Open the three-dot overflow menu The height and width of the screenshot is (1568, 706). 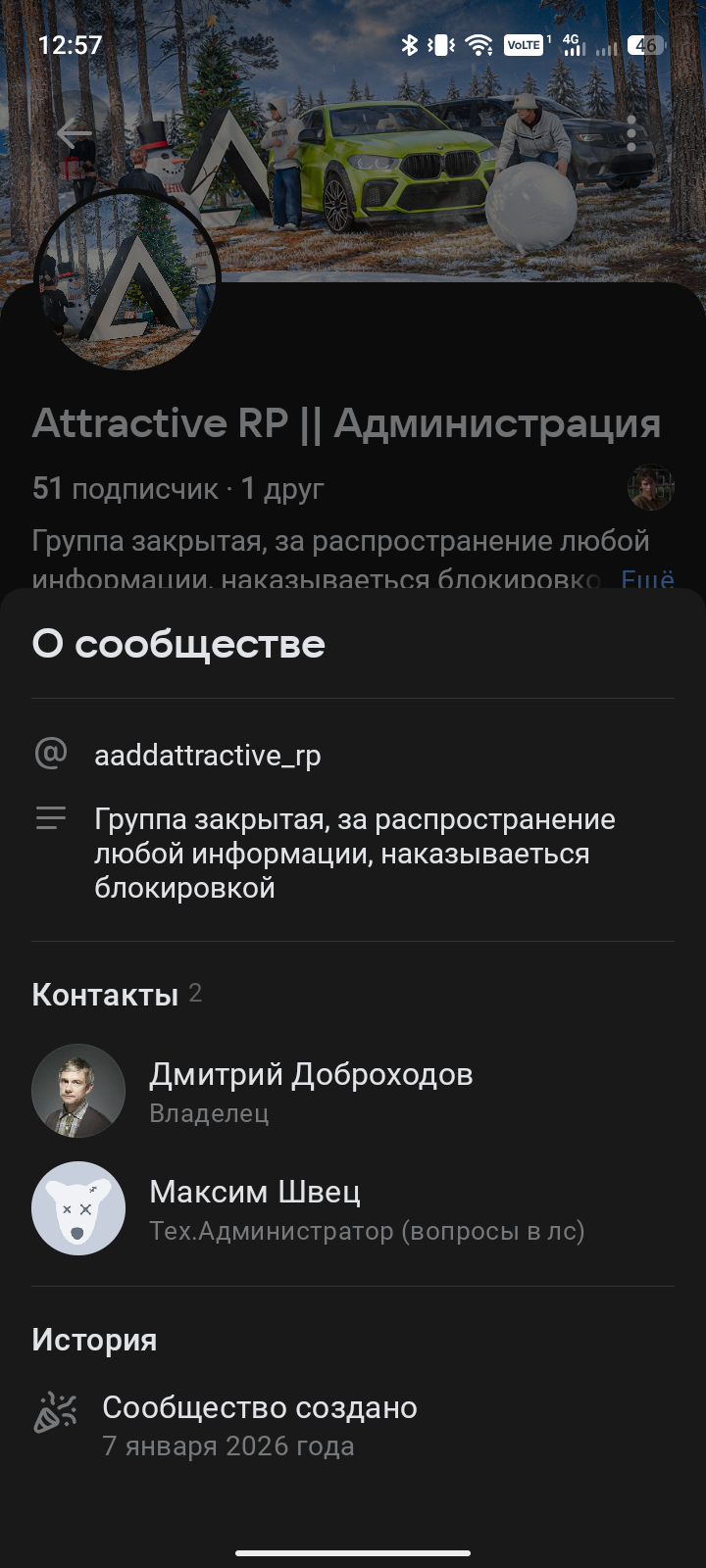pos(632,132)
